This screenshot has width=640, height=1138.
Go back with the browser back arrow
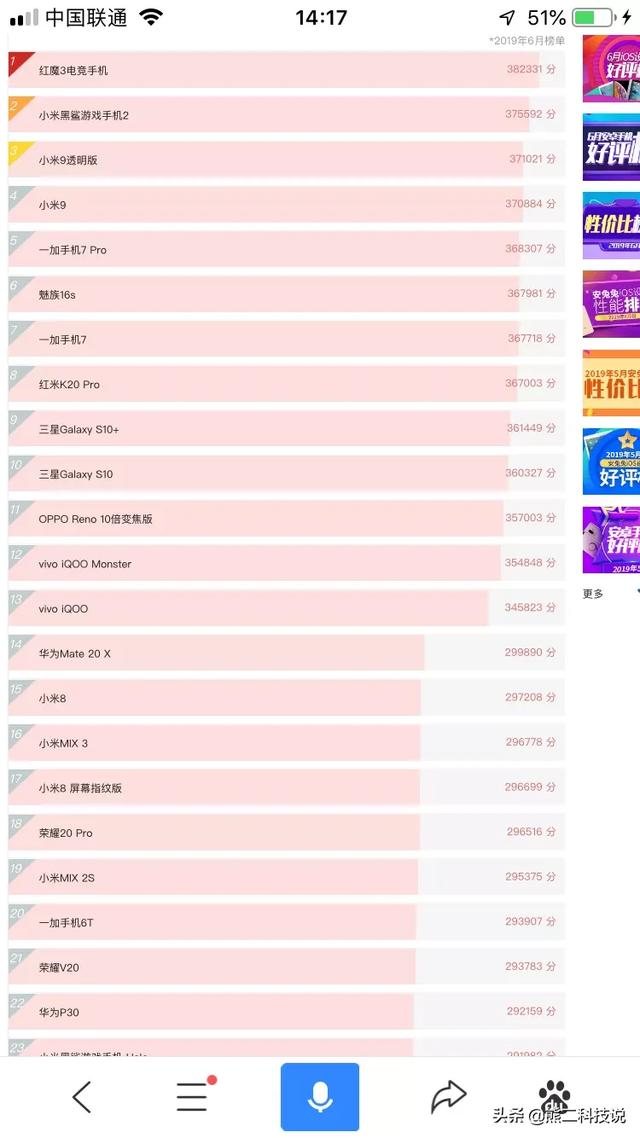coord(82,1097)
